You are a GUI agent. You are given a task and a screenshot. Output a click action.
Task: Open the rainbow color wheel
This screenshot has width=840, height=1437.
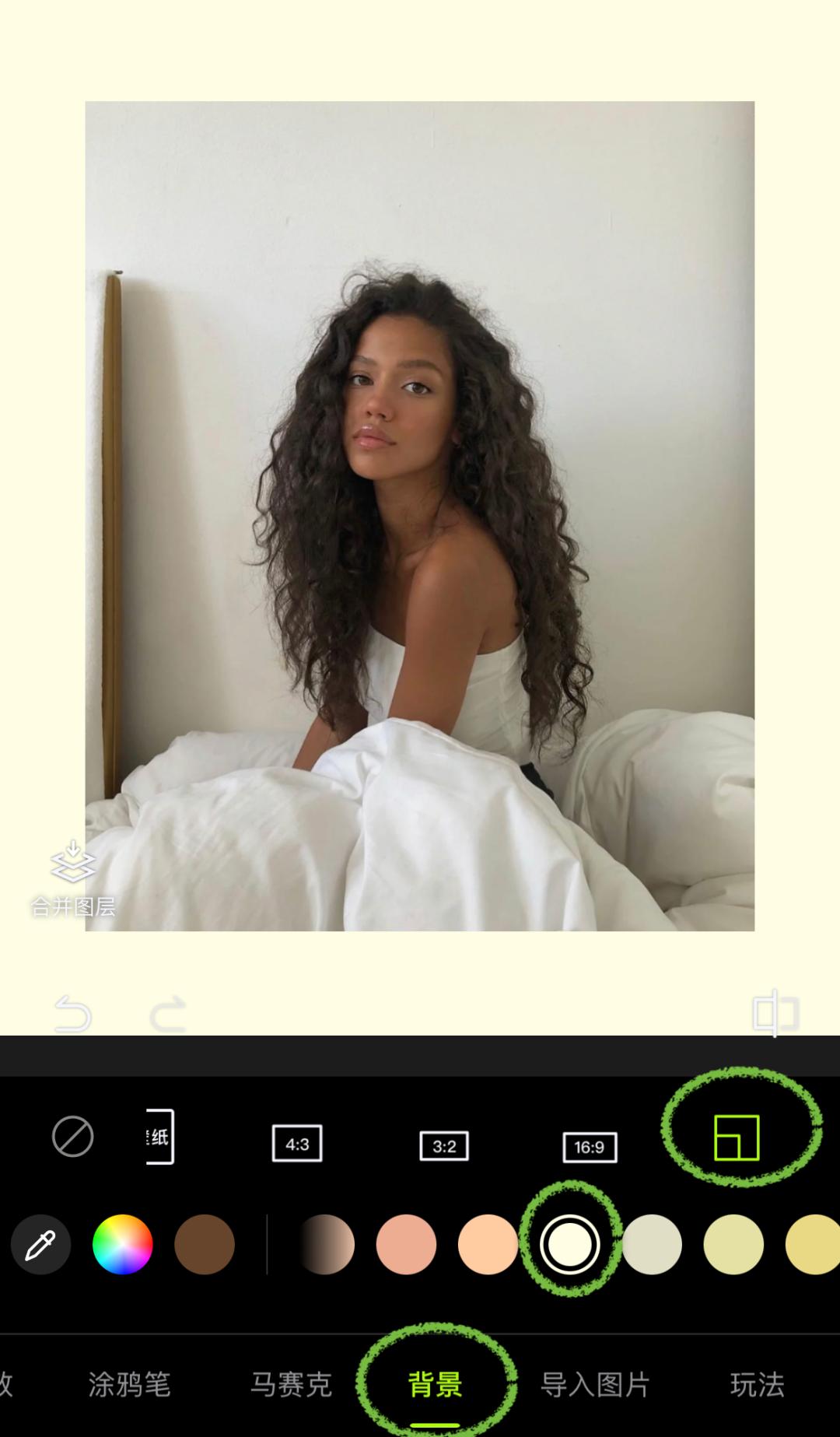point(122,1245)
